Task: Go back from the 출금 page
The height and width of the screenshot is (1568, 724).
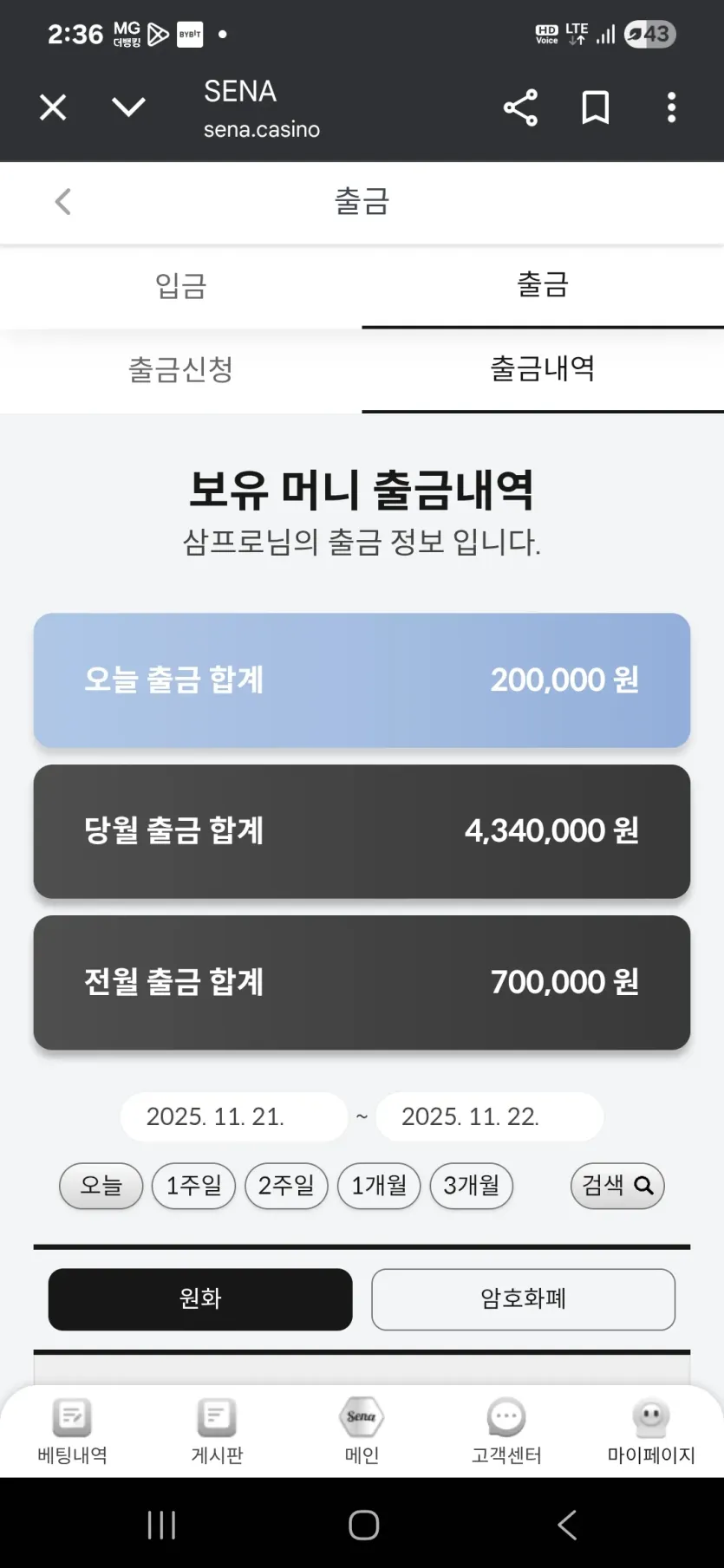Action: 62,202
